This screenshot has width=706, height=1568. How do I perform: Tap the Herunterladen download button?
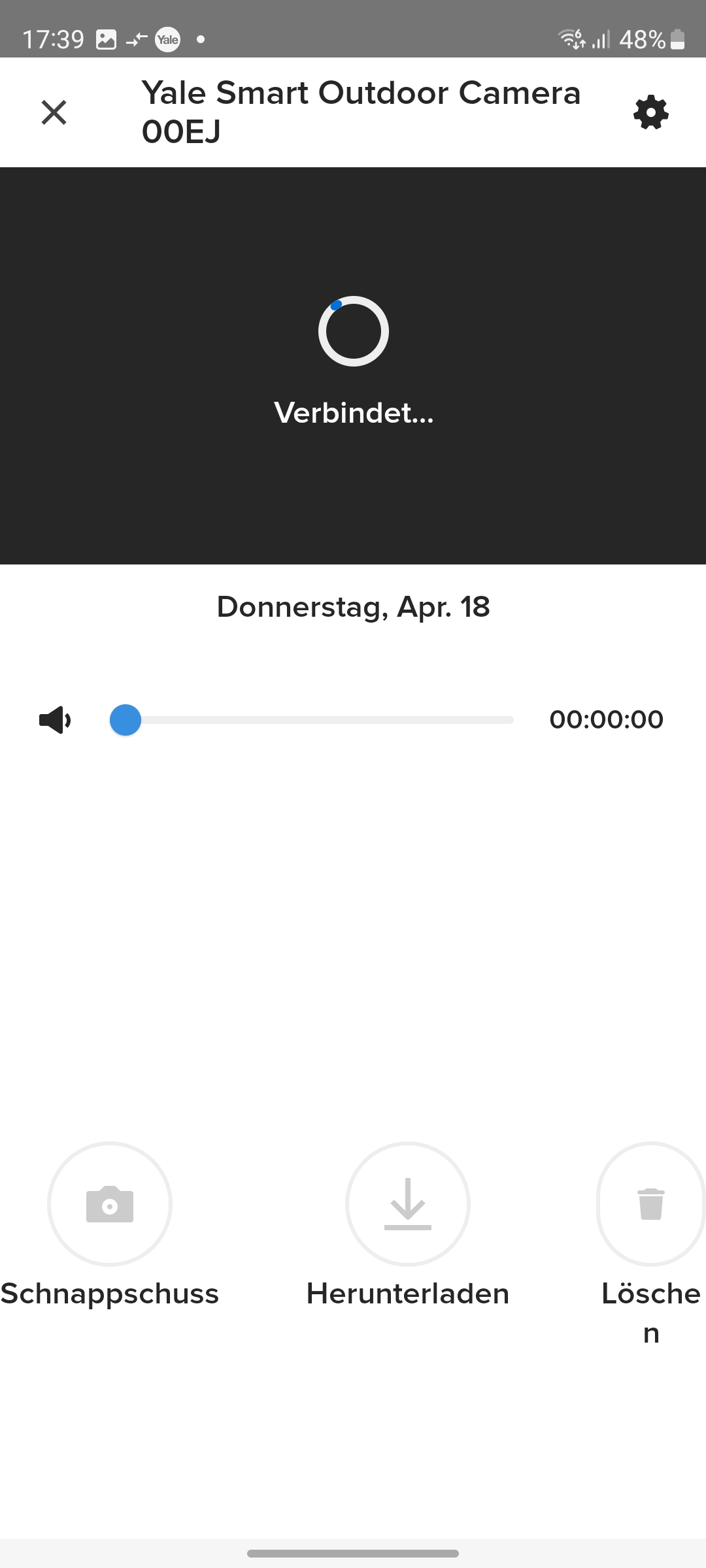point(408,1203)
